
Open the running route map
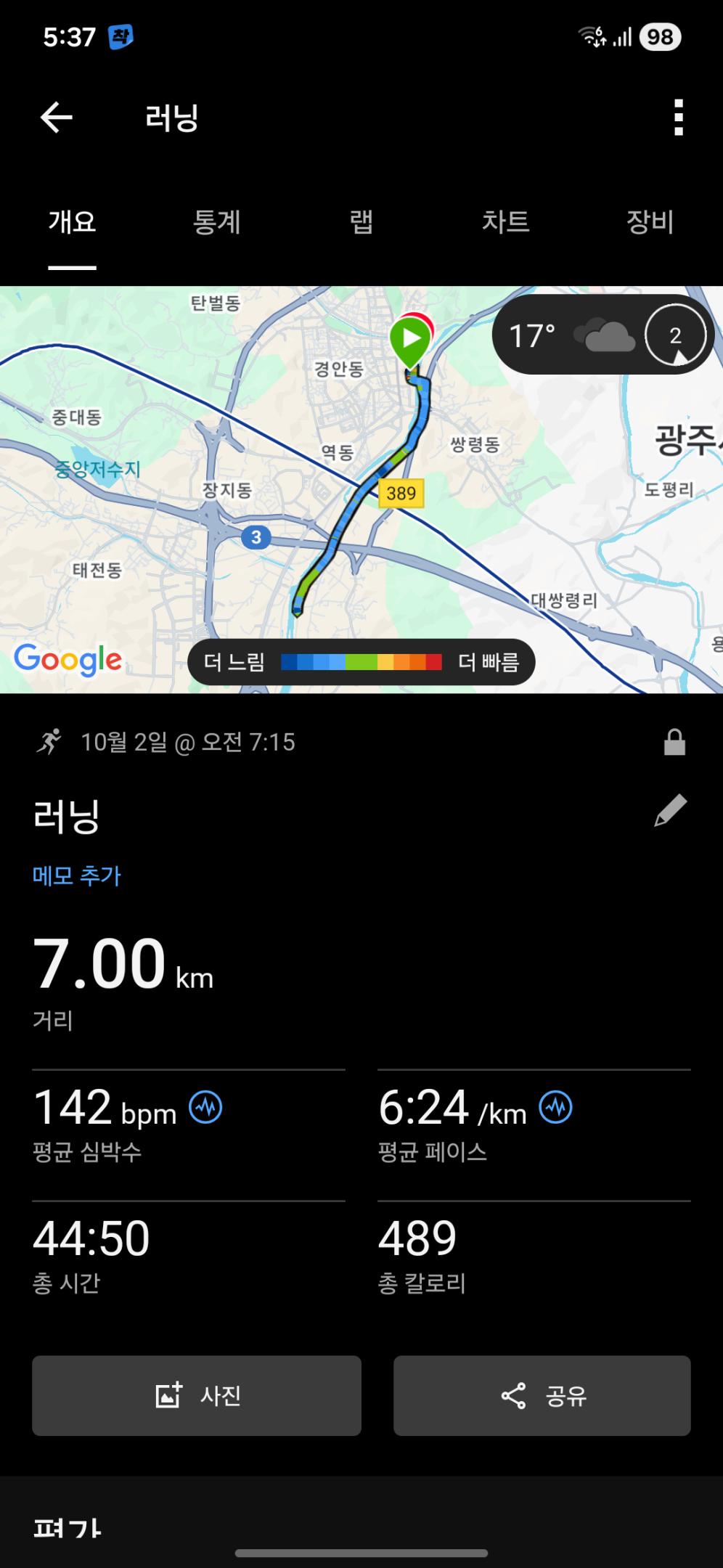[x=290, y=508]
